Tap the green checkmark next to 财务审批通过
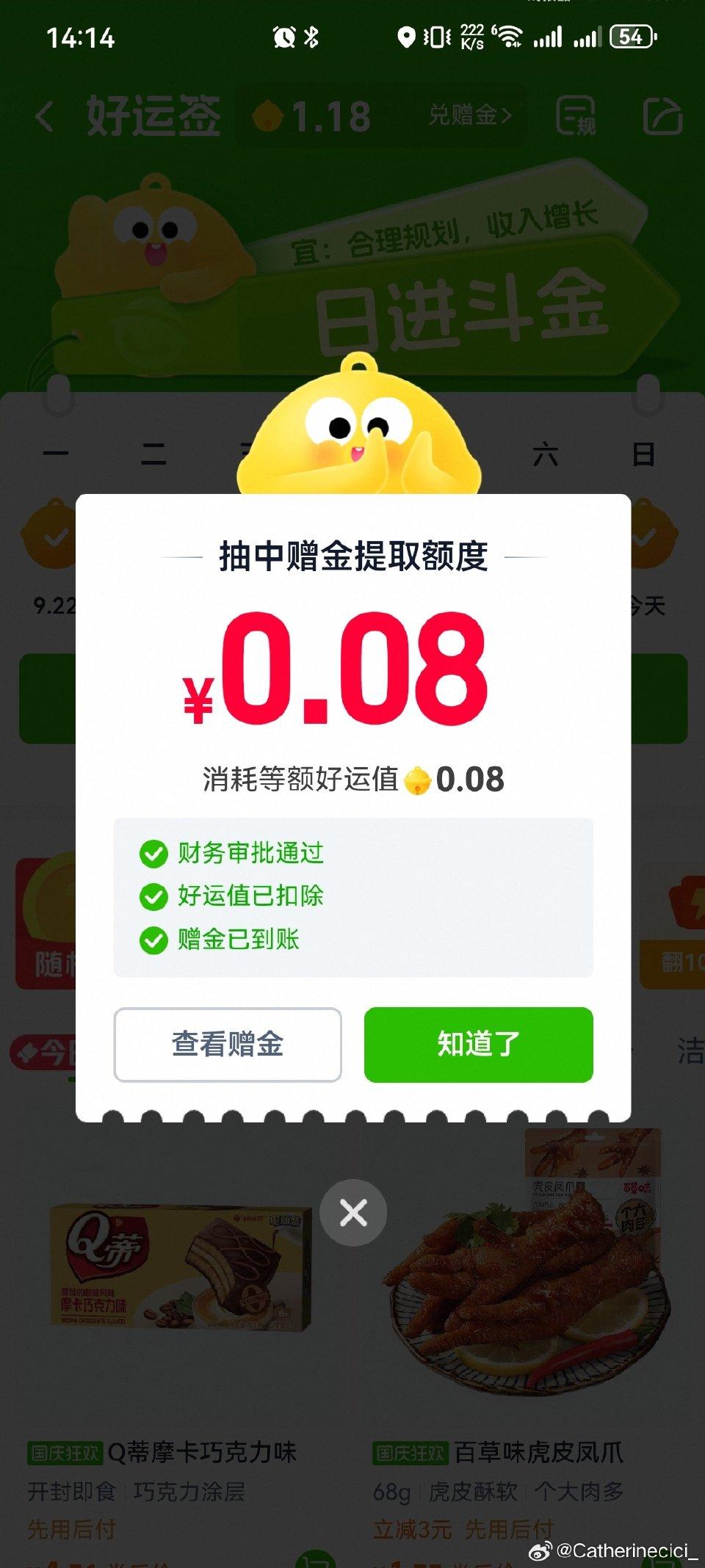This screenshot has height=1568, width=705. pyautogui.click(x=152, y=854)
